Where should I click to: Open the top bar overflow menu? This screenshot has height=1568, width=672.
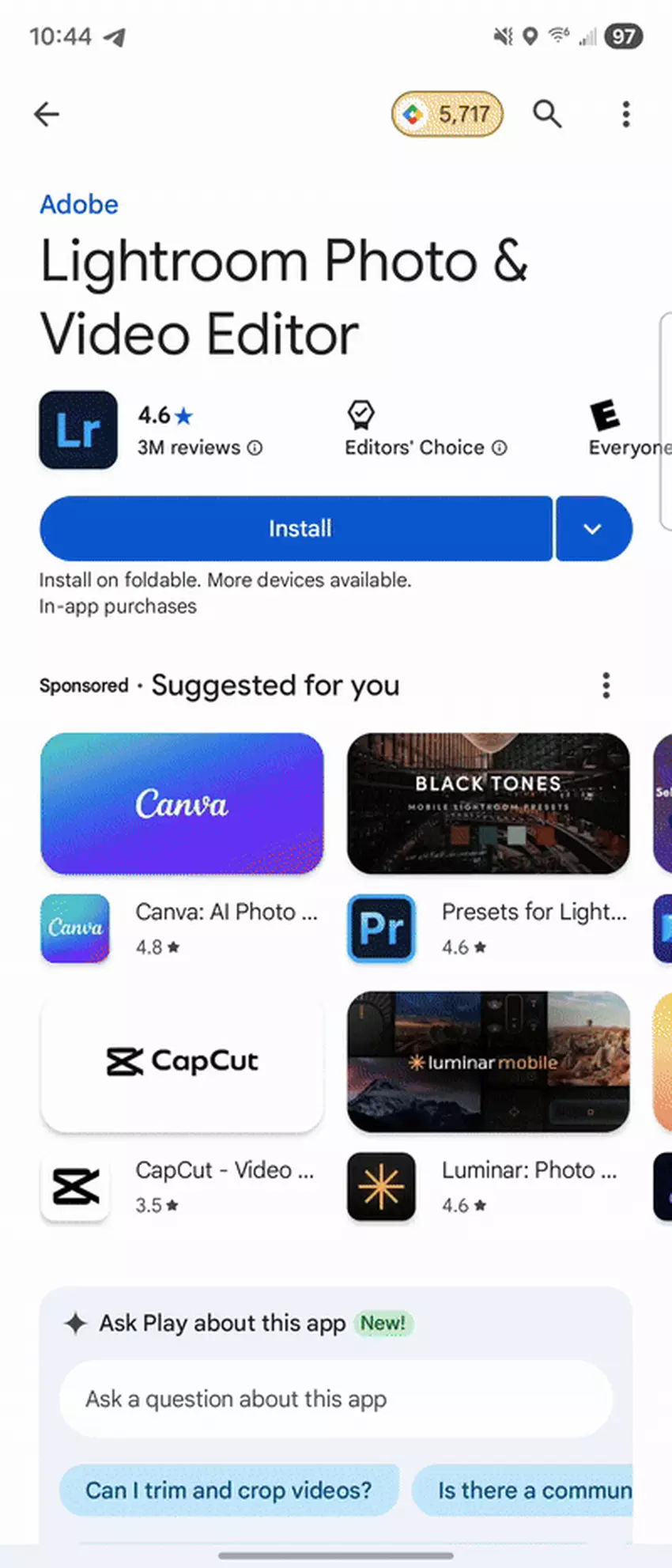click(625, 115)
